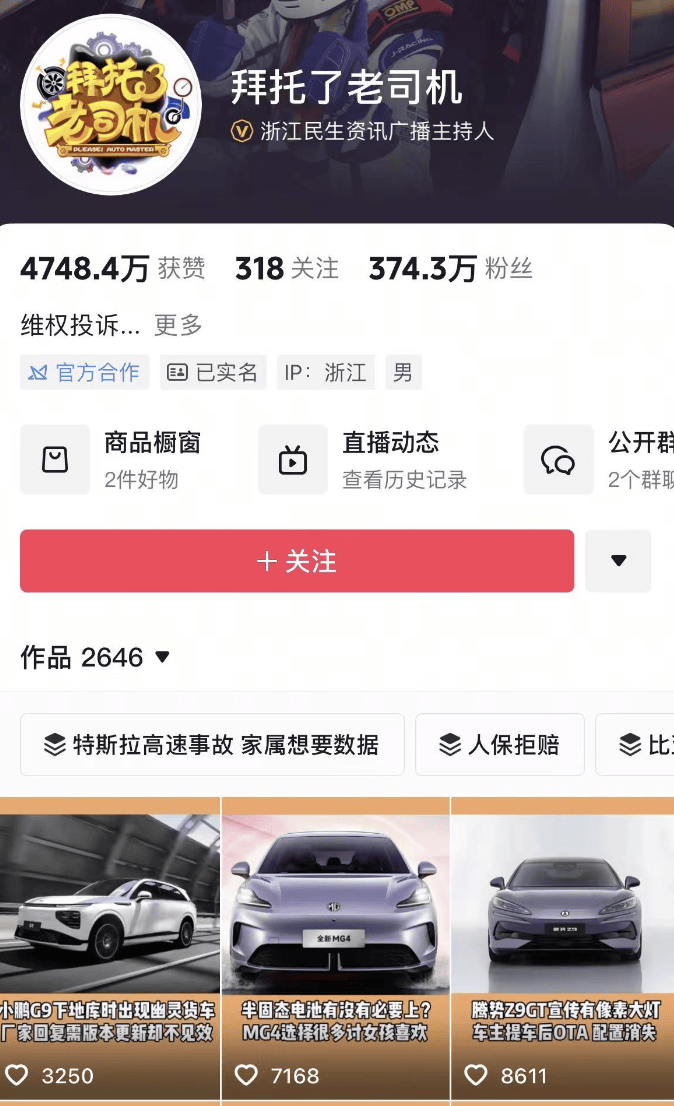View the 318 关注 following list
674x1106 pixels.
(x=287, y=268)
